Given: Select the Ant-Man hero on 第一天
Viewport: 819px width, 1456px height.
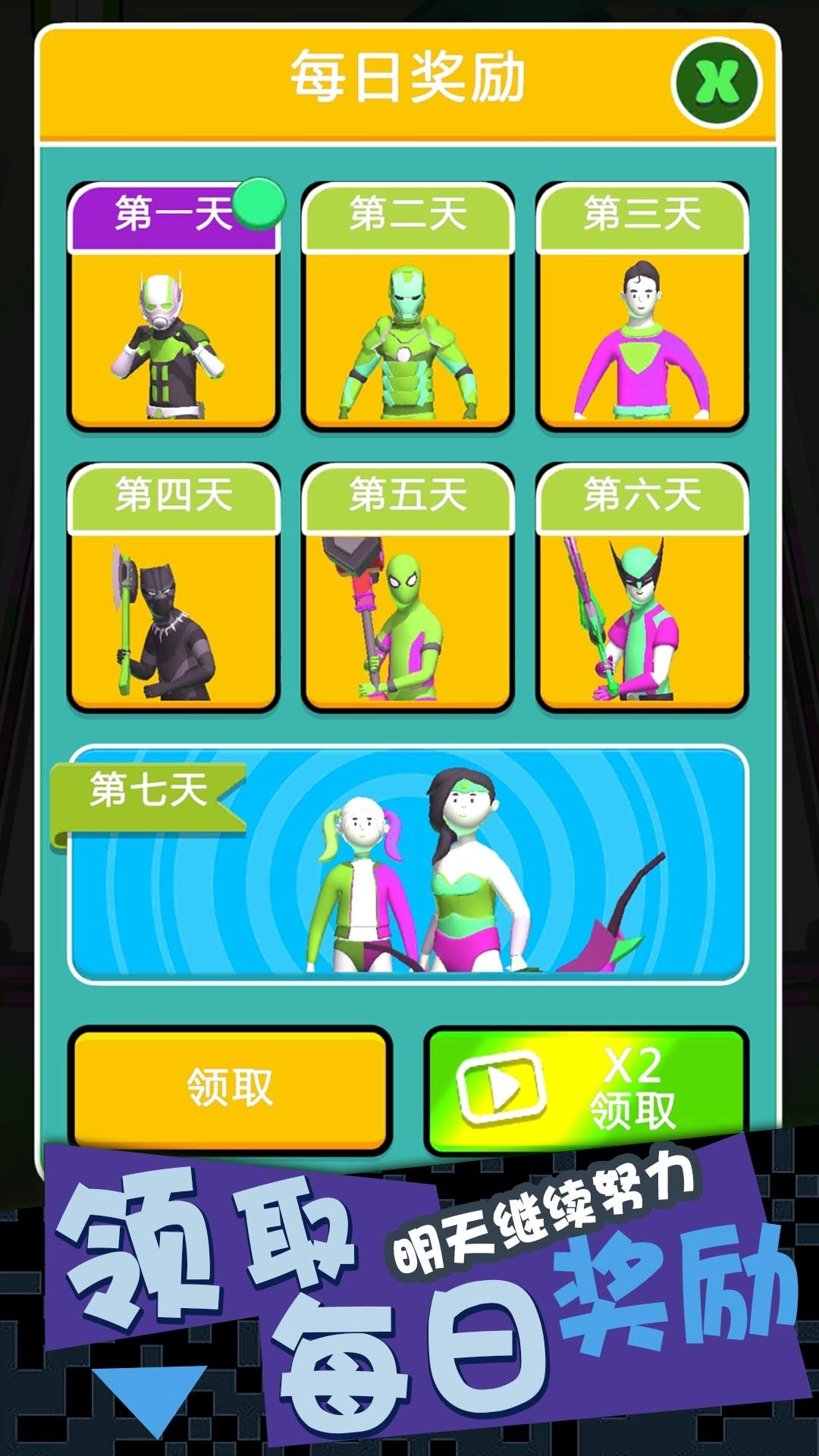Looking at the screenshot, I should (173, 341).
